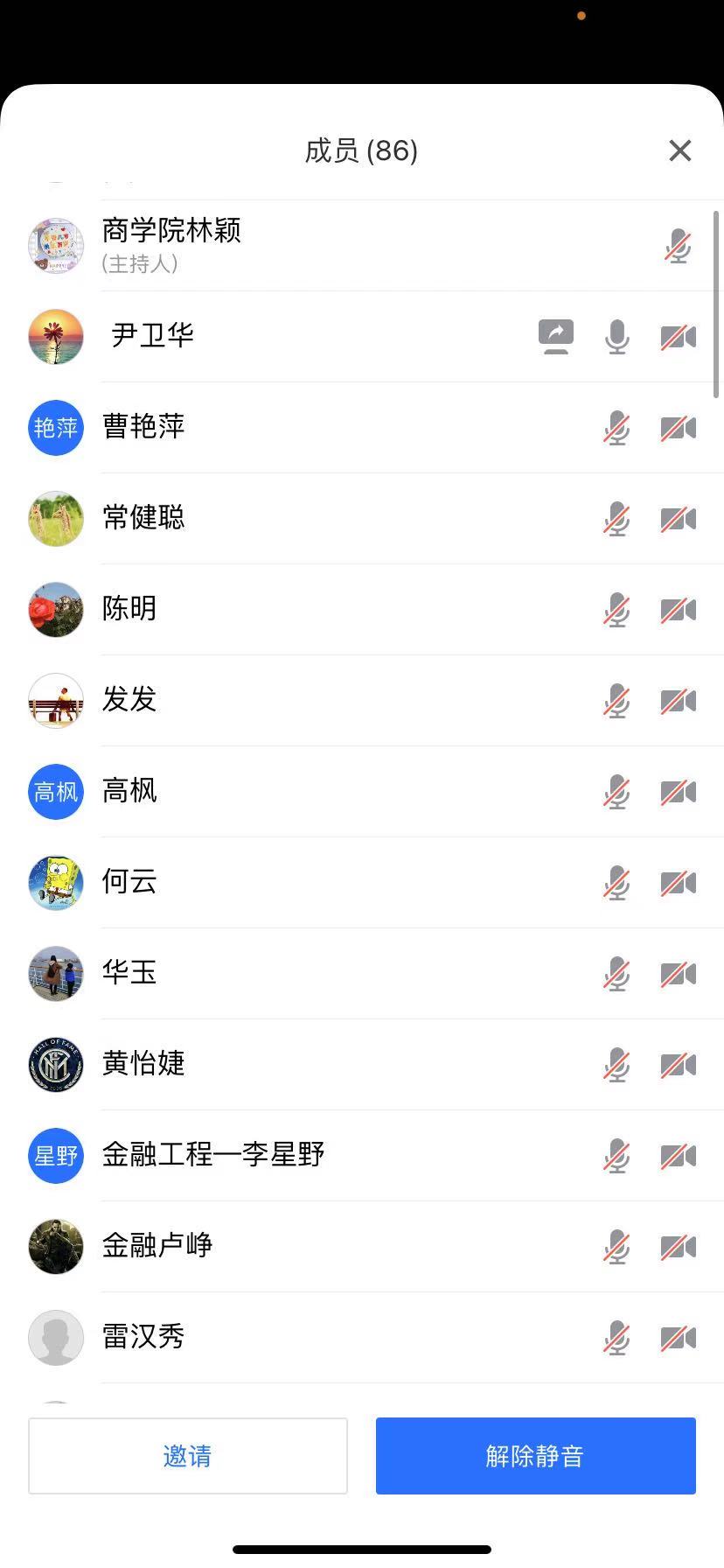
Task: Tap the screen-share icon next to 尹卫华
Action: [x=555, y=337]
